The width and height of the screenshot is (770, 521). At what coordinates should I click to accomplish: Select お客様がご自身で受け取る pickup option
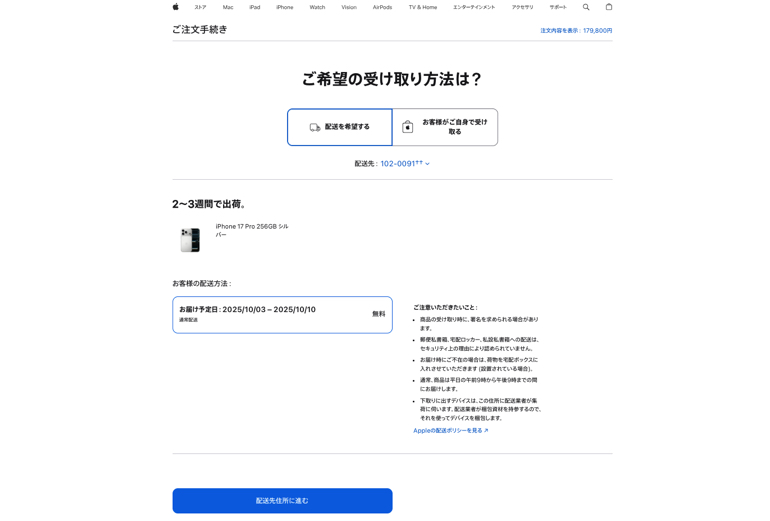445,127
